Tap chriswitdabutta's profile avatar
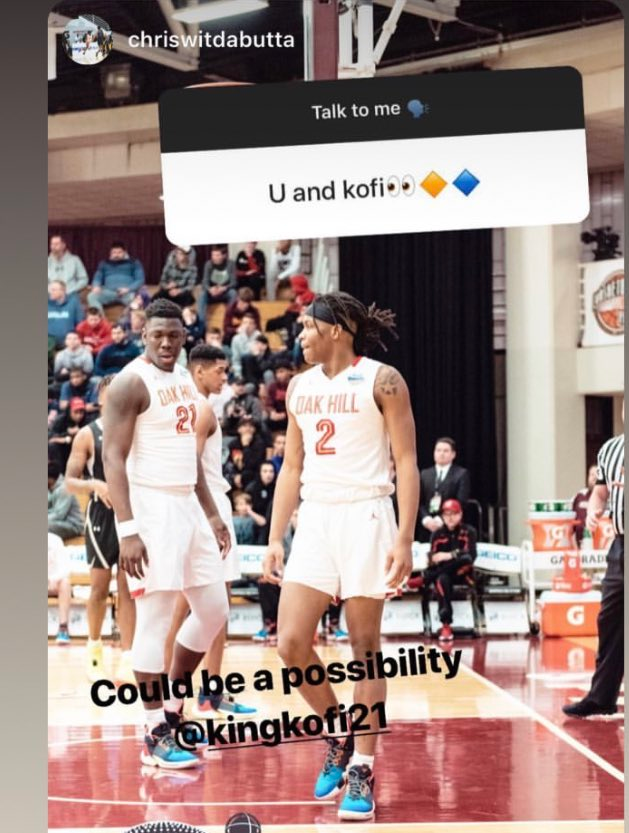629x833 pixels. [x=88, y=40]
